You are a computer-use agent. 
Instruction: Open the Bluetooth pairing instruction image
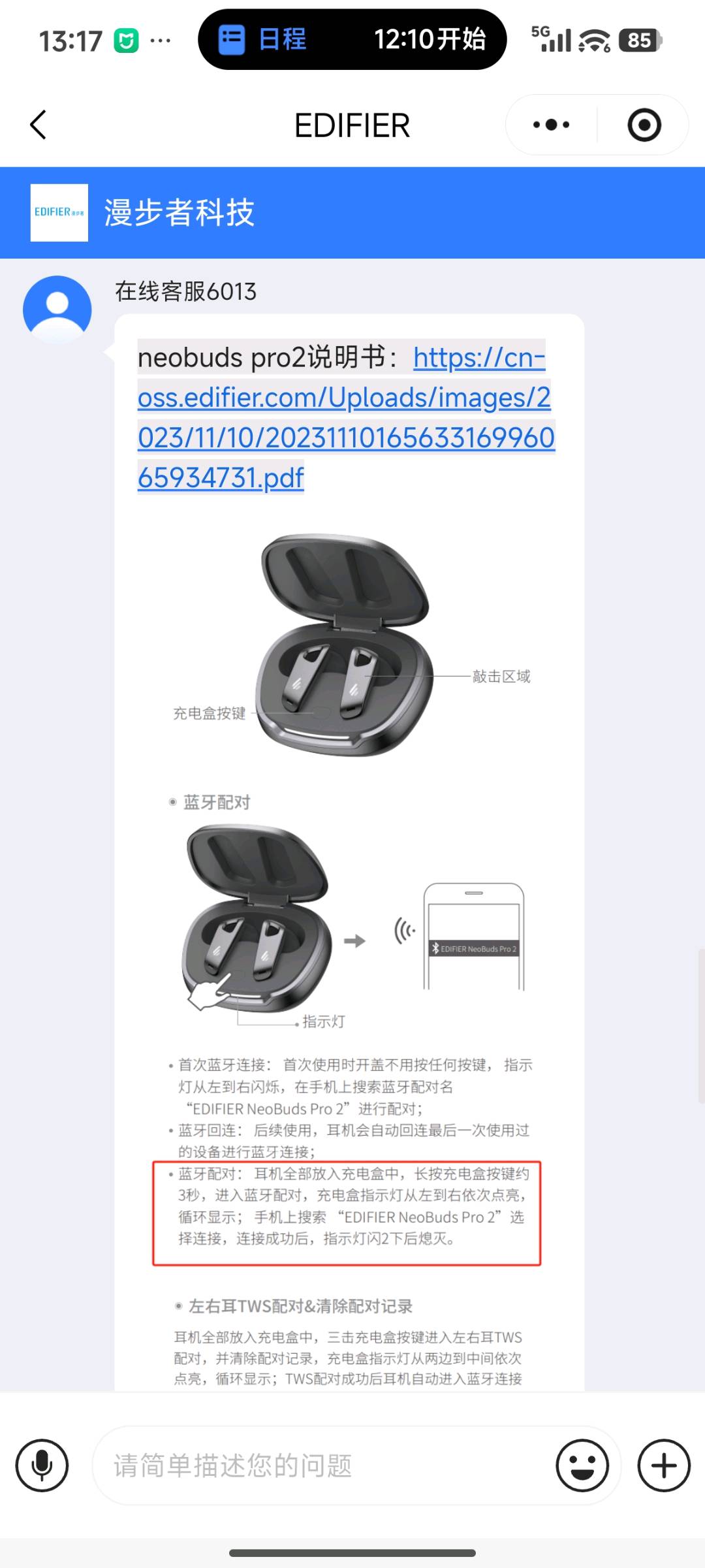tap(350, 947)
